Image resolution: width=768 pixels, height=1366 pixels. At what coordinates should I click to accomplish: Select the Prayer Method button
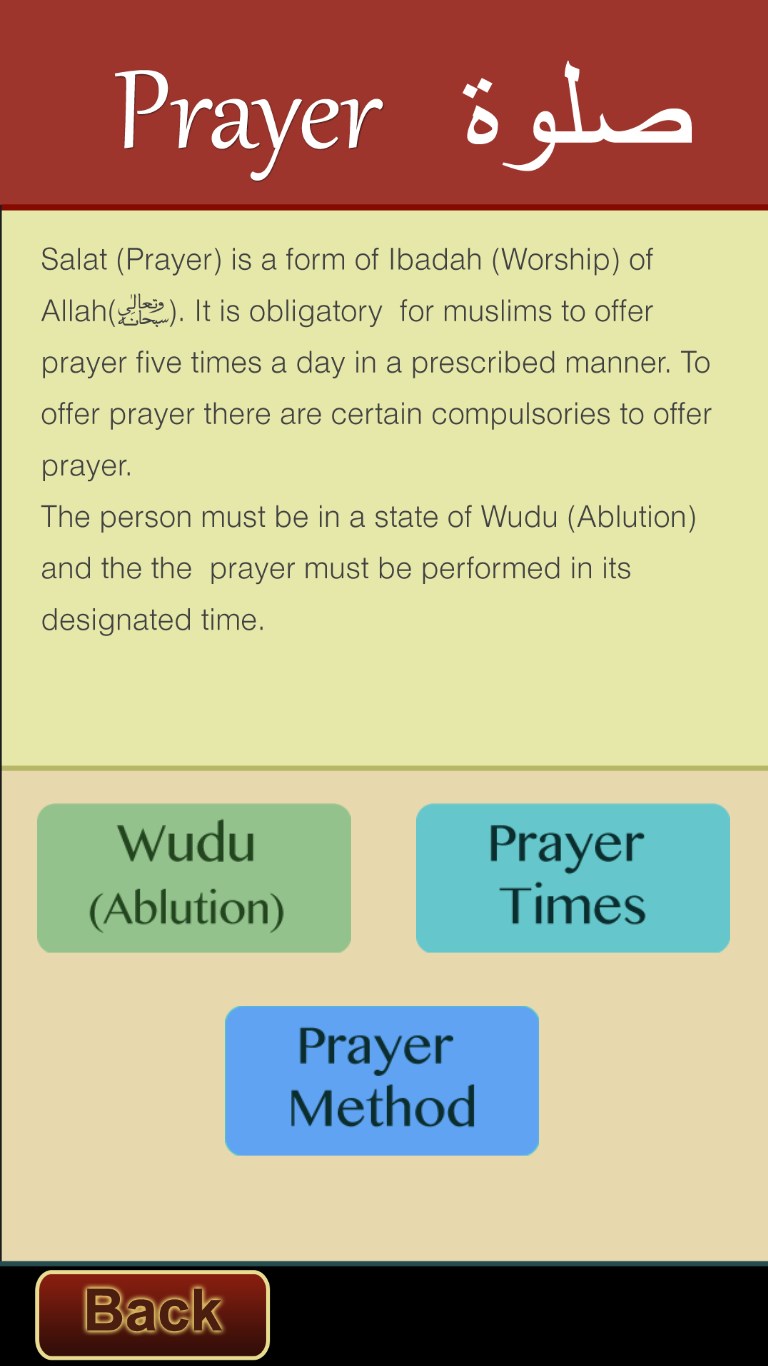(x=381, y=1080)
